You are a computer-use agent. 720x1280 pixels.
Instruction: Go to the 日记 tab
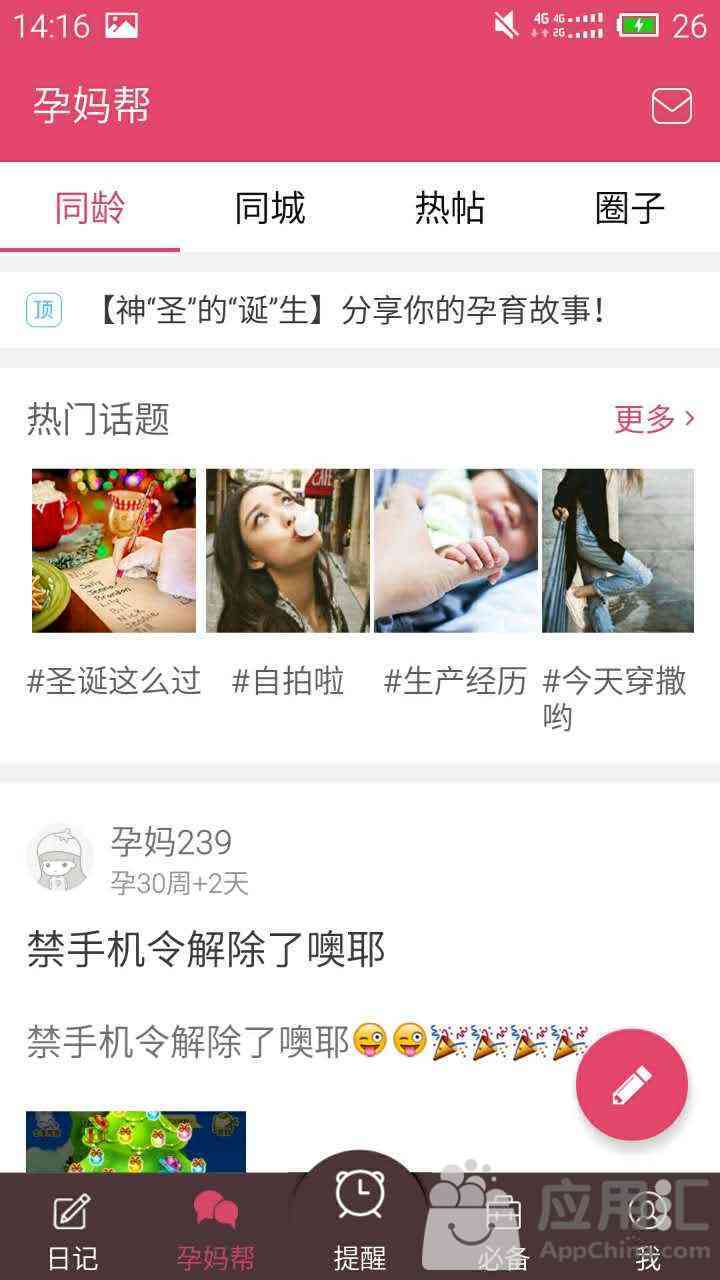pos(72,1230)
